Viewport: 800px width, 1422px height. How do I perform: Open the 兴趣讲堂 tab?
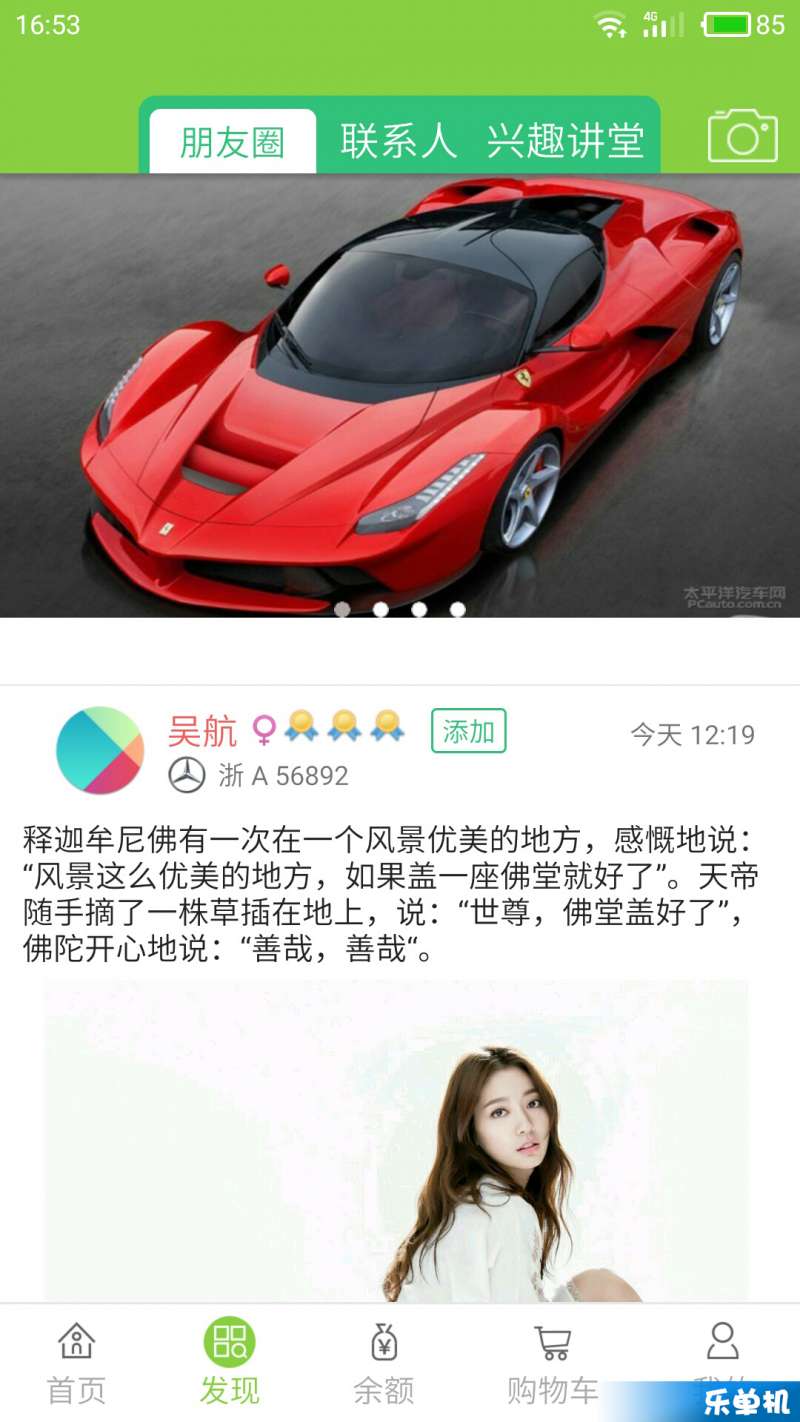click(565, 141)
